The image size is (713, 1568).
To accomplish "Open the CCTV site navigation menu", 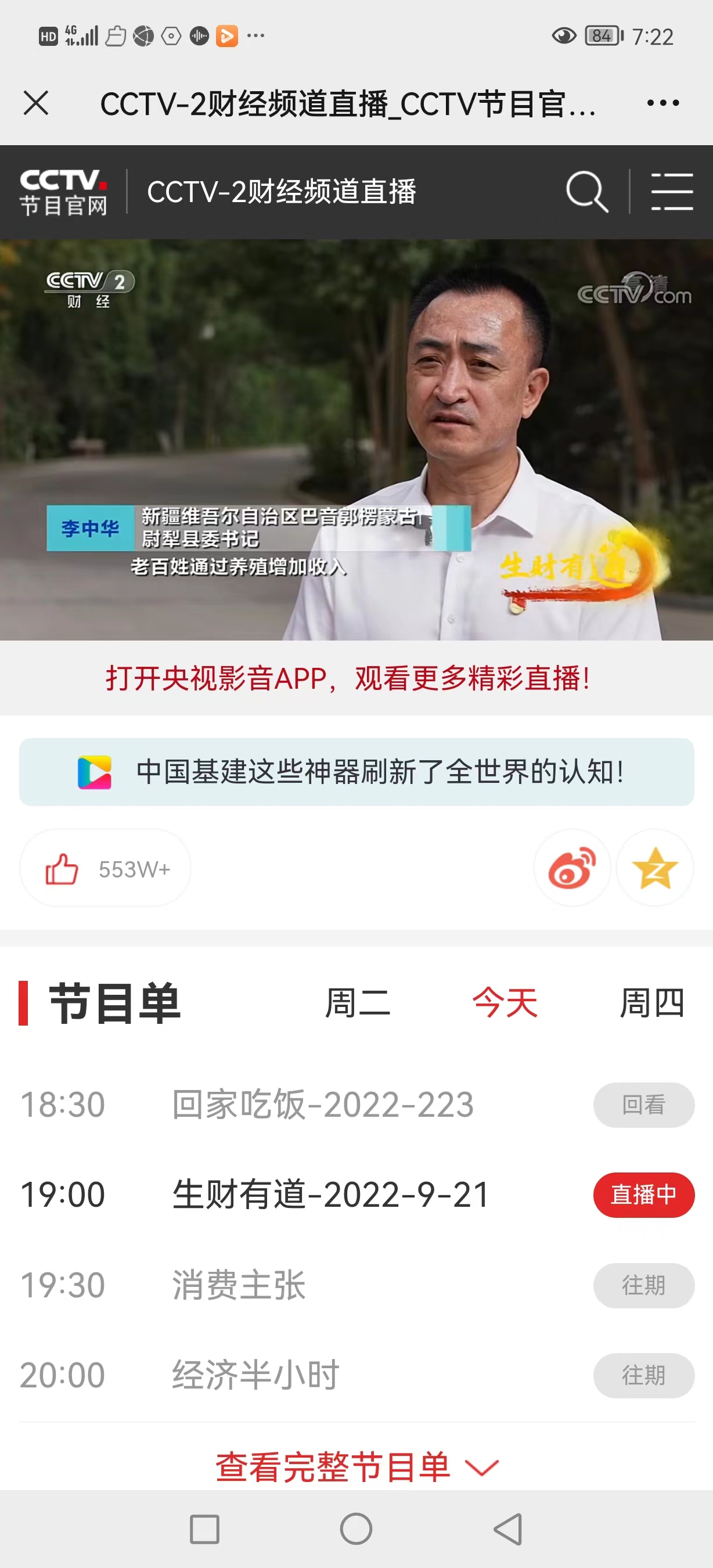I will (x=672, y=192).
